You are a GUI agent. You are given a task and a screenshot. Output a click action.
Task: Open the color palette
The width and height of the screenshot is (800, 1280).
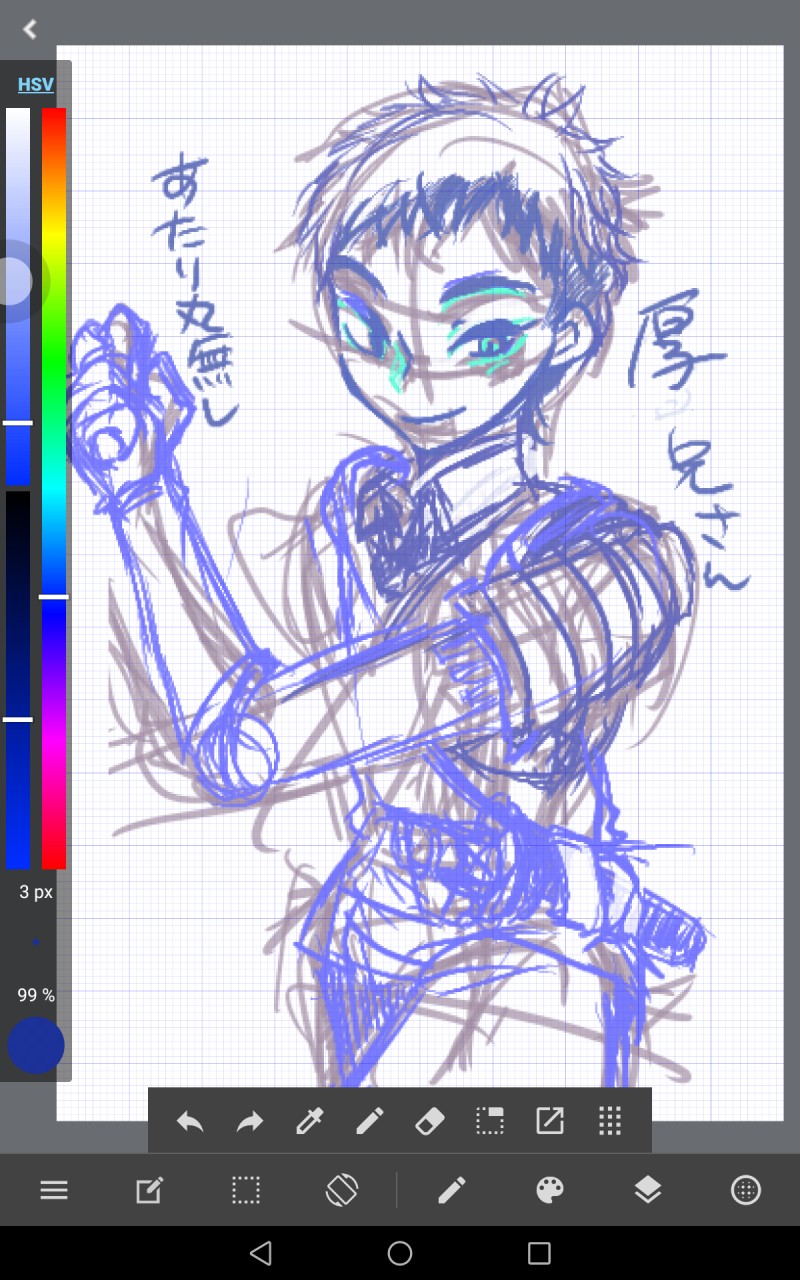[550, 1190]
